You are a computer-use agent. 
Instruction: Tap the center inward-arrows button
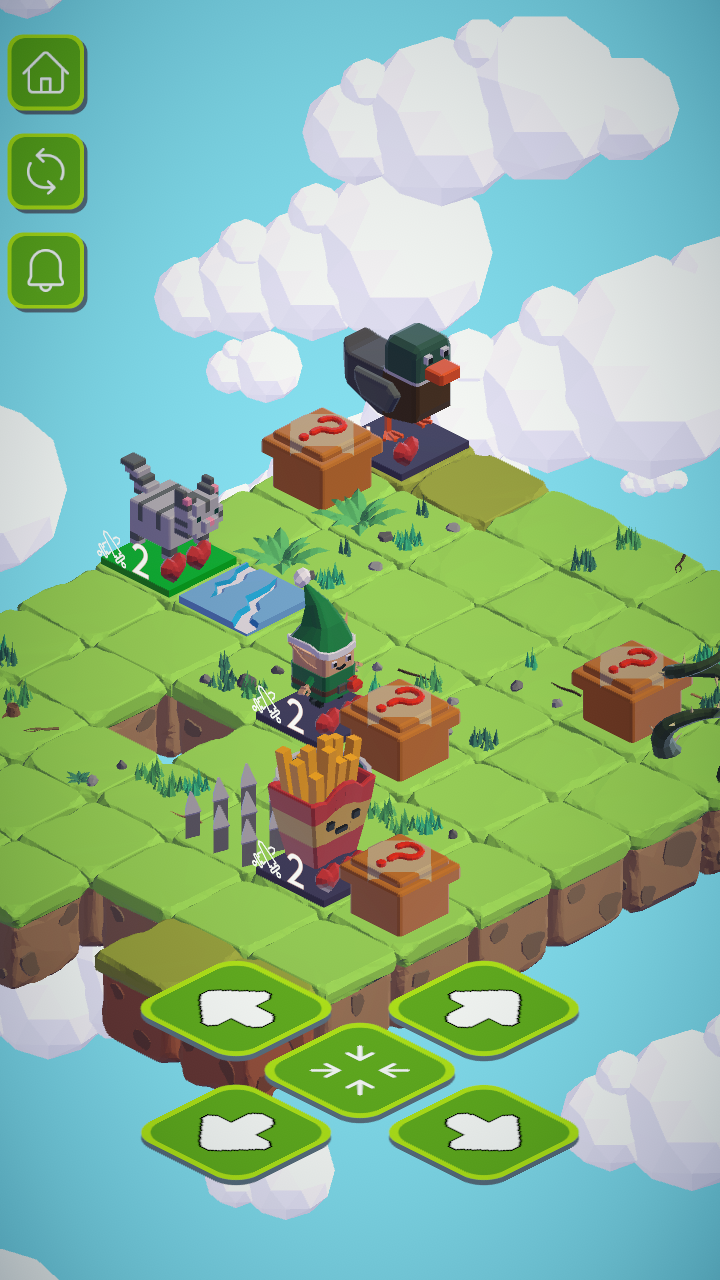point(359,1070)
